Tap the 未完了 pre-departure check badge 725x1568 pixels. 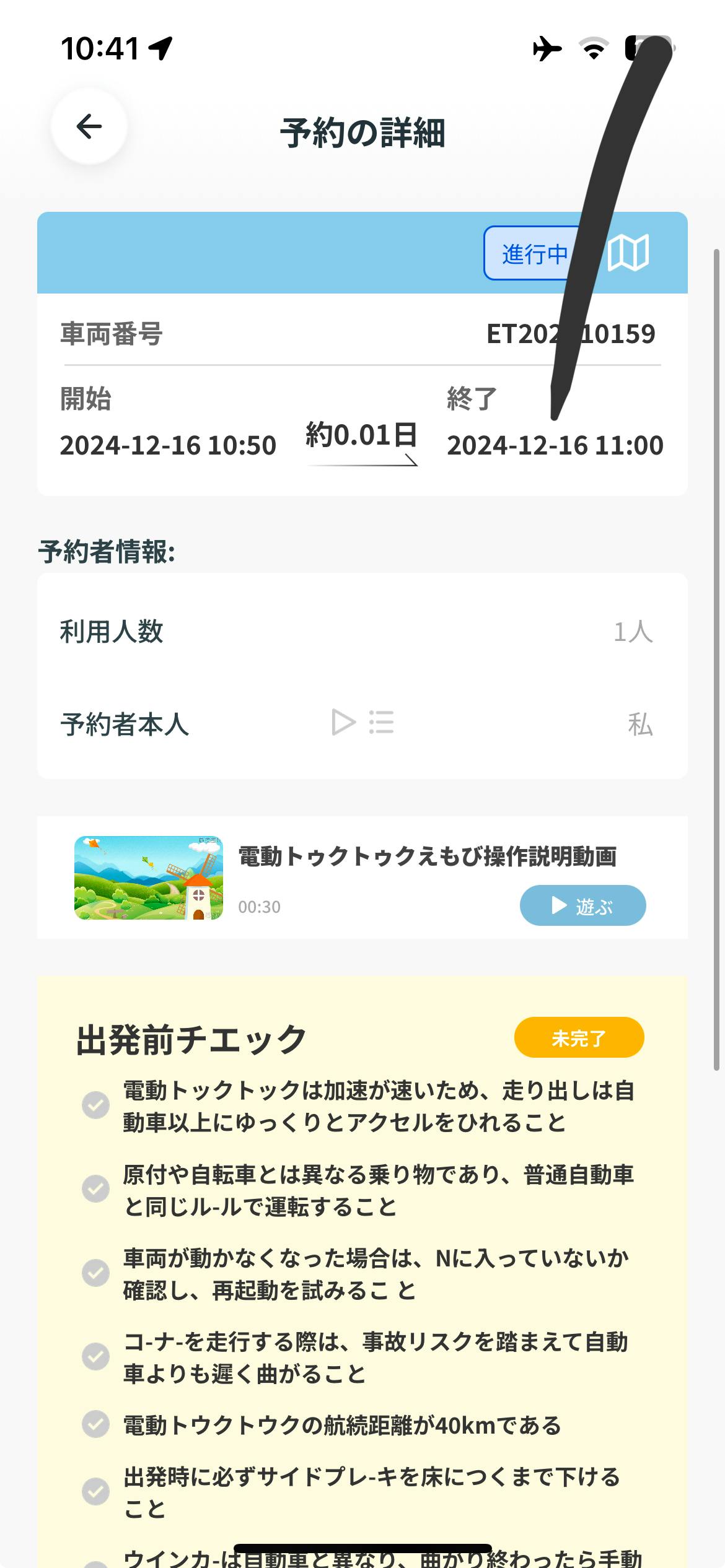pos(579,1037)
